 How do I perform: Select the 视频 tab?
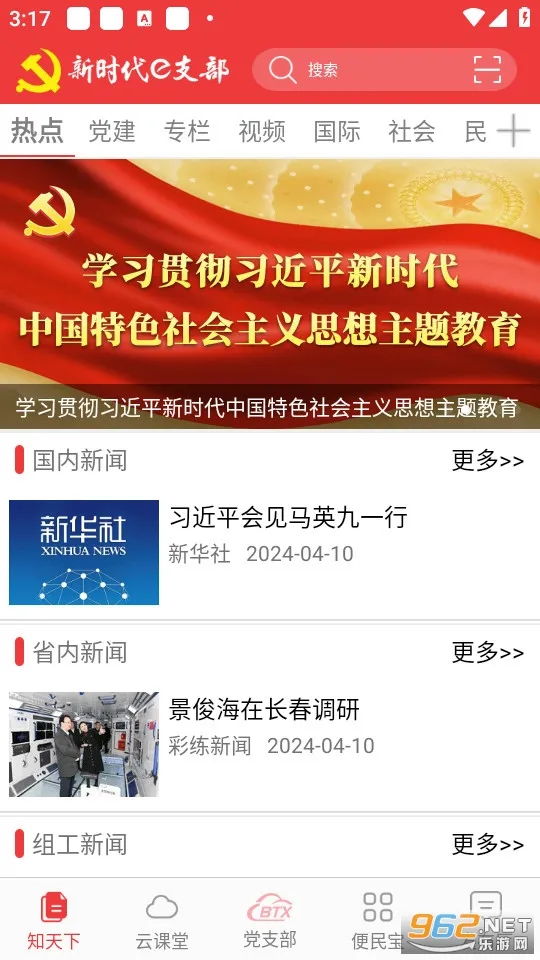tap(261, 131)
